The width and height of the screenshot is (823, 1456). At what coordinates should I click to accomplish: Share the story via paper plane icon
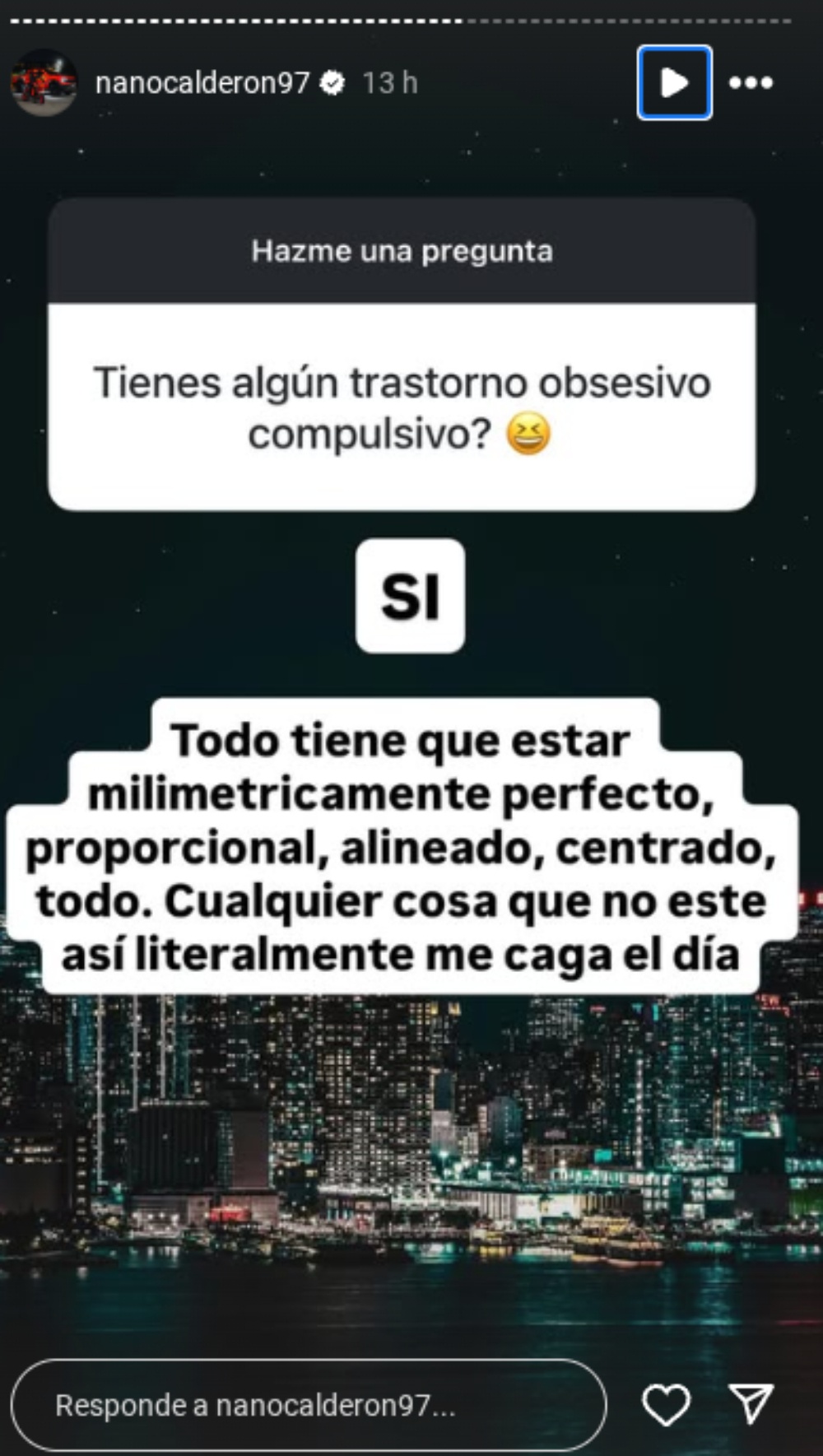[751, 1403]
